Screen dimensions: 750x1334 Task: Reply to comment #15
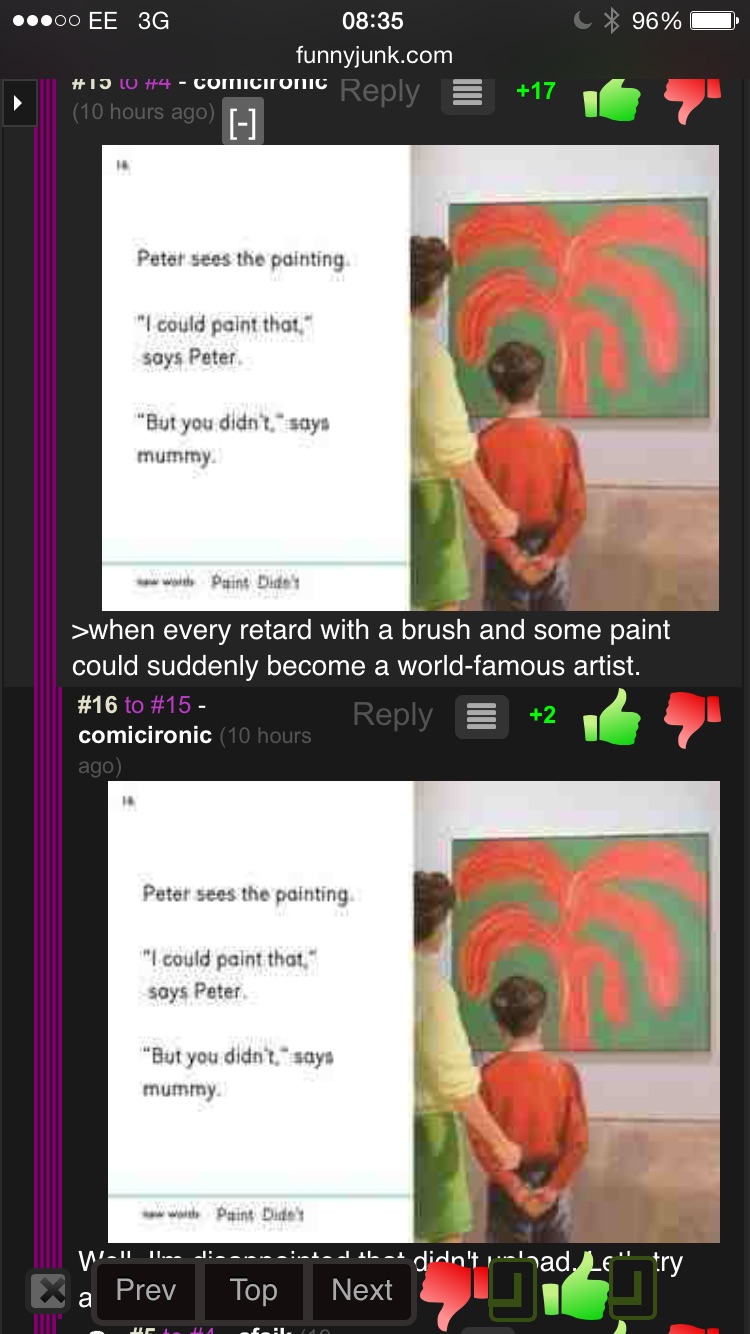point(380,92)
